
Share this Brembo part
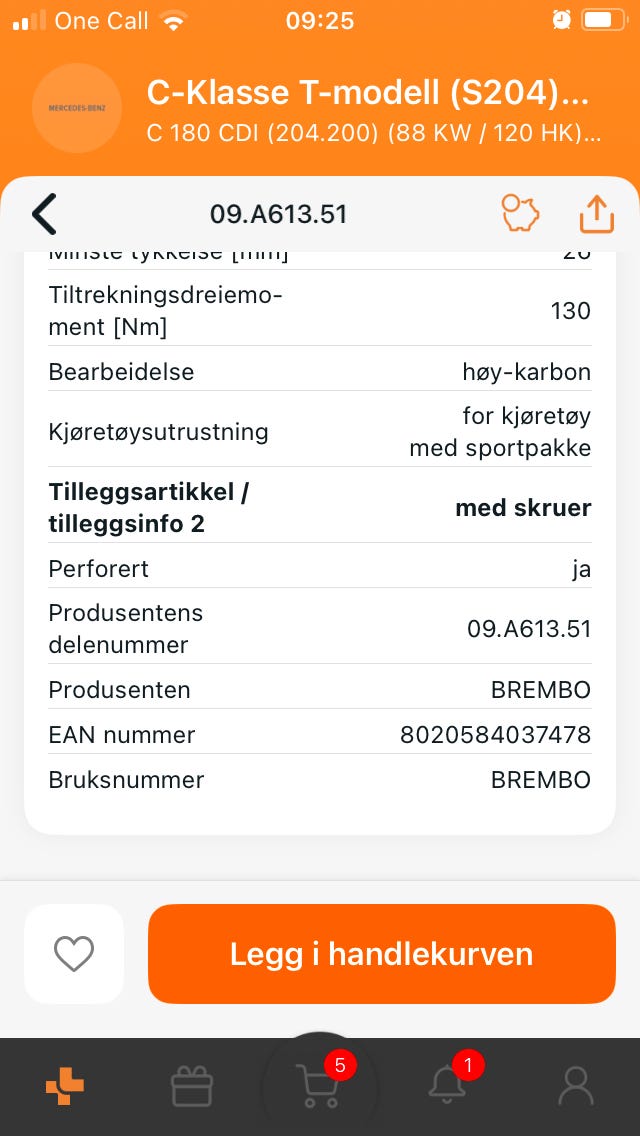pyautogui.click(x=596, y=213)
